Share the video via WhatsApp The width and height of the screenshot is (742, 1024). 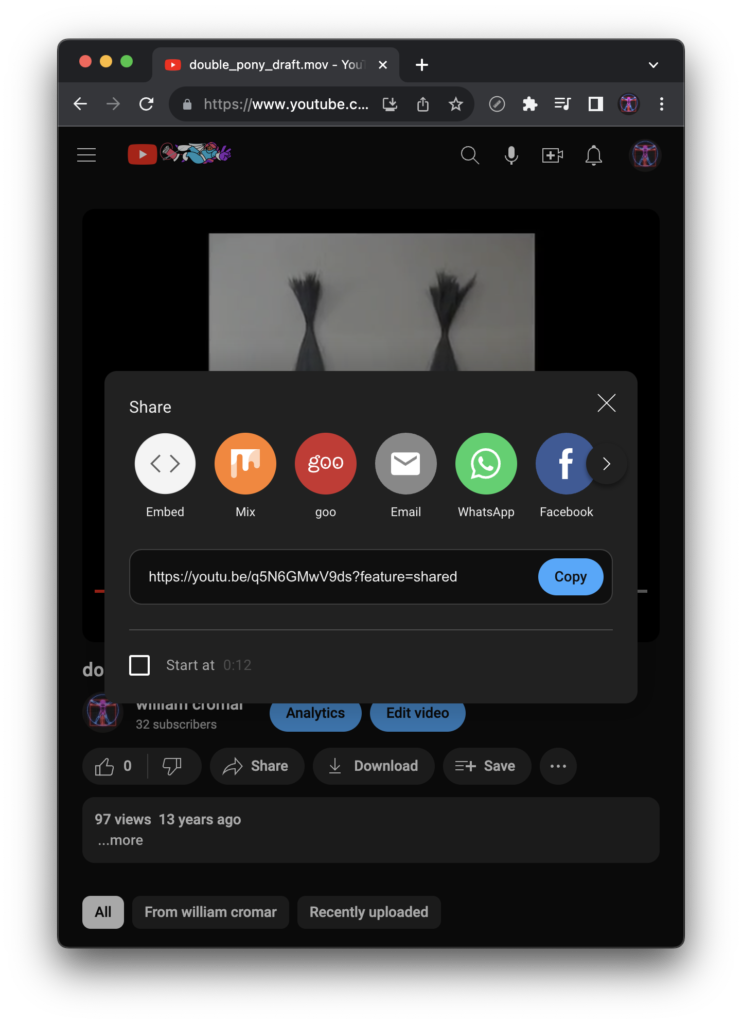click(486, 464)
